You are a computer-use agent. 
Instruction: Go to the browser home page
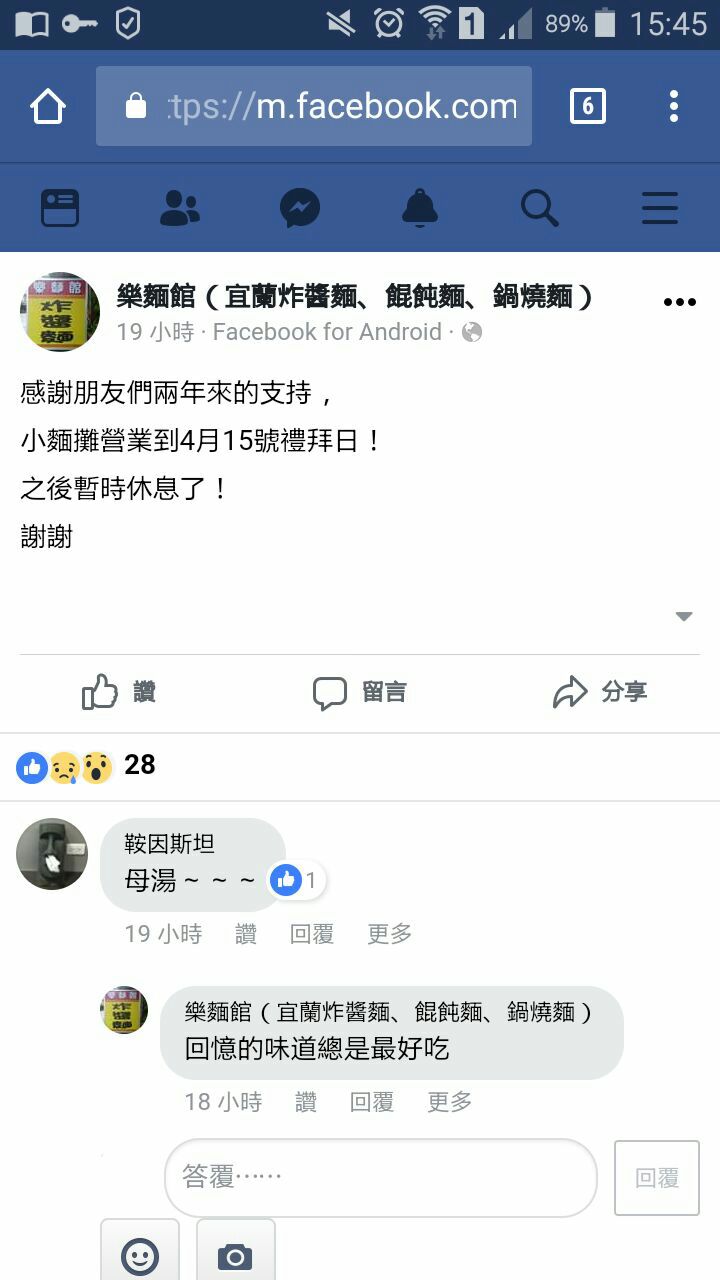click(x=48, y=107)
